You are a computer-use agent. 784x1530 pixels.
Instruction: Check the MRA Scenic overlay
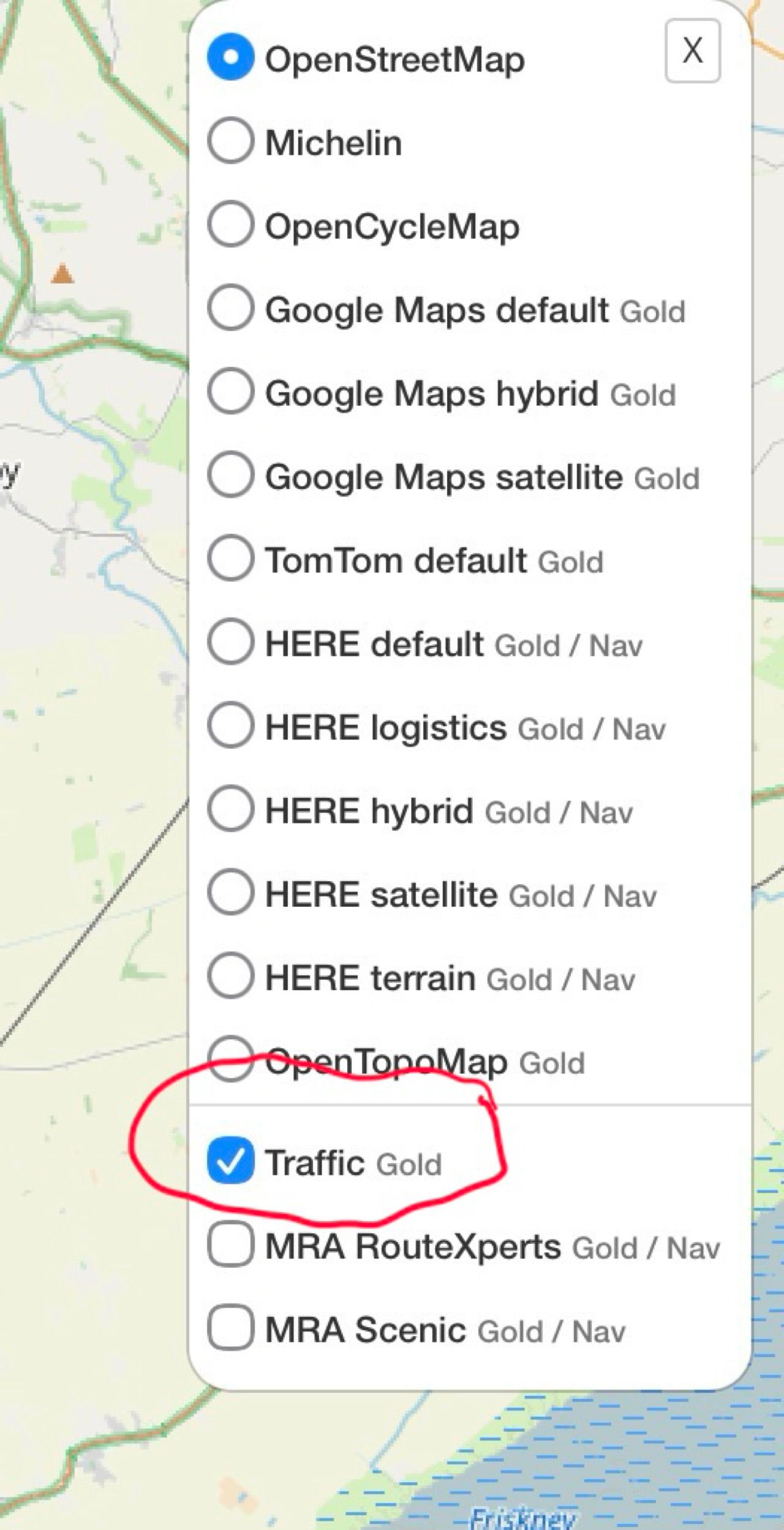230,1327
